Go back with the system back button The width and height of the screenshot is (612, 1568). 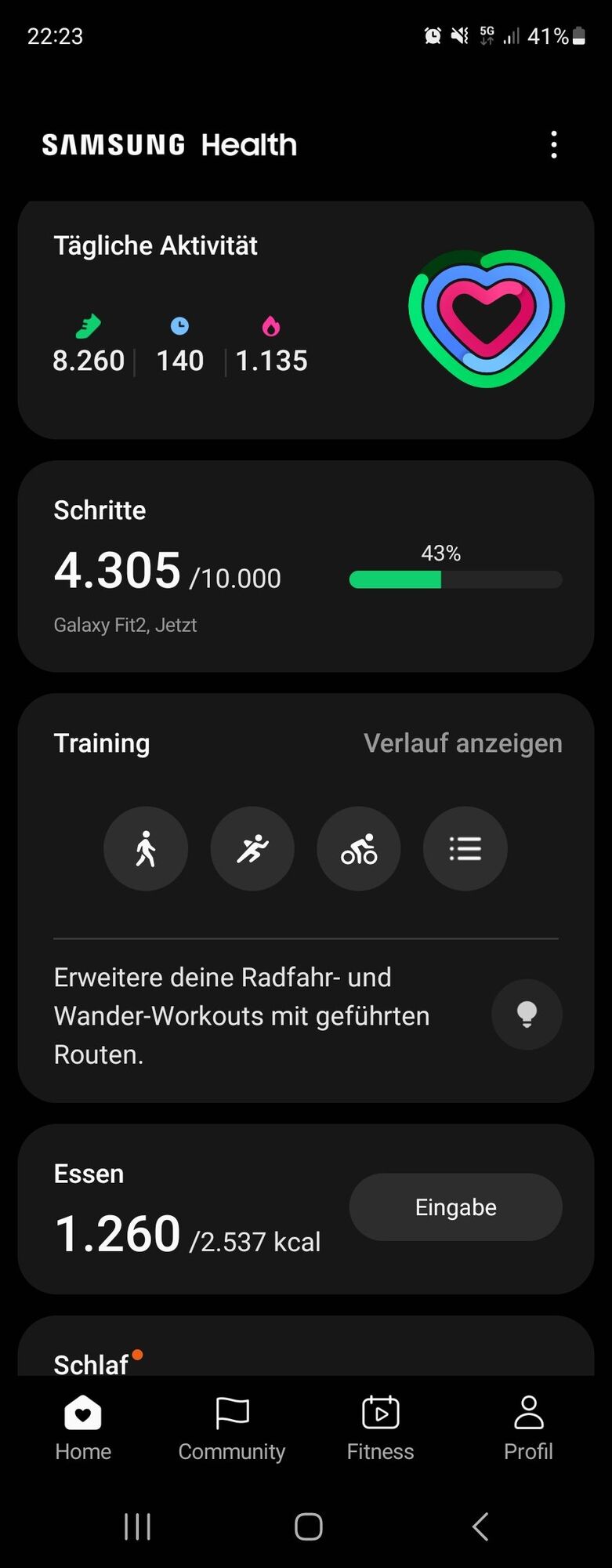click(x=480, y=1526)
